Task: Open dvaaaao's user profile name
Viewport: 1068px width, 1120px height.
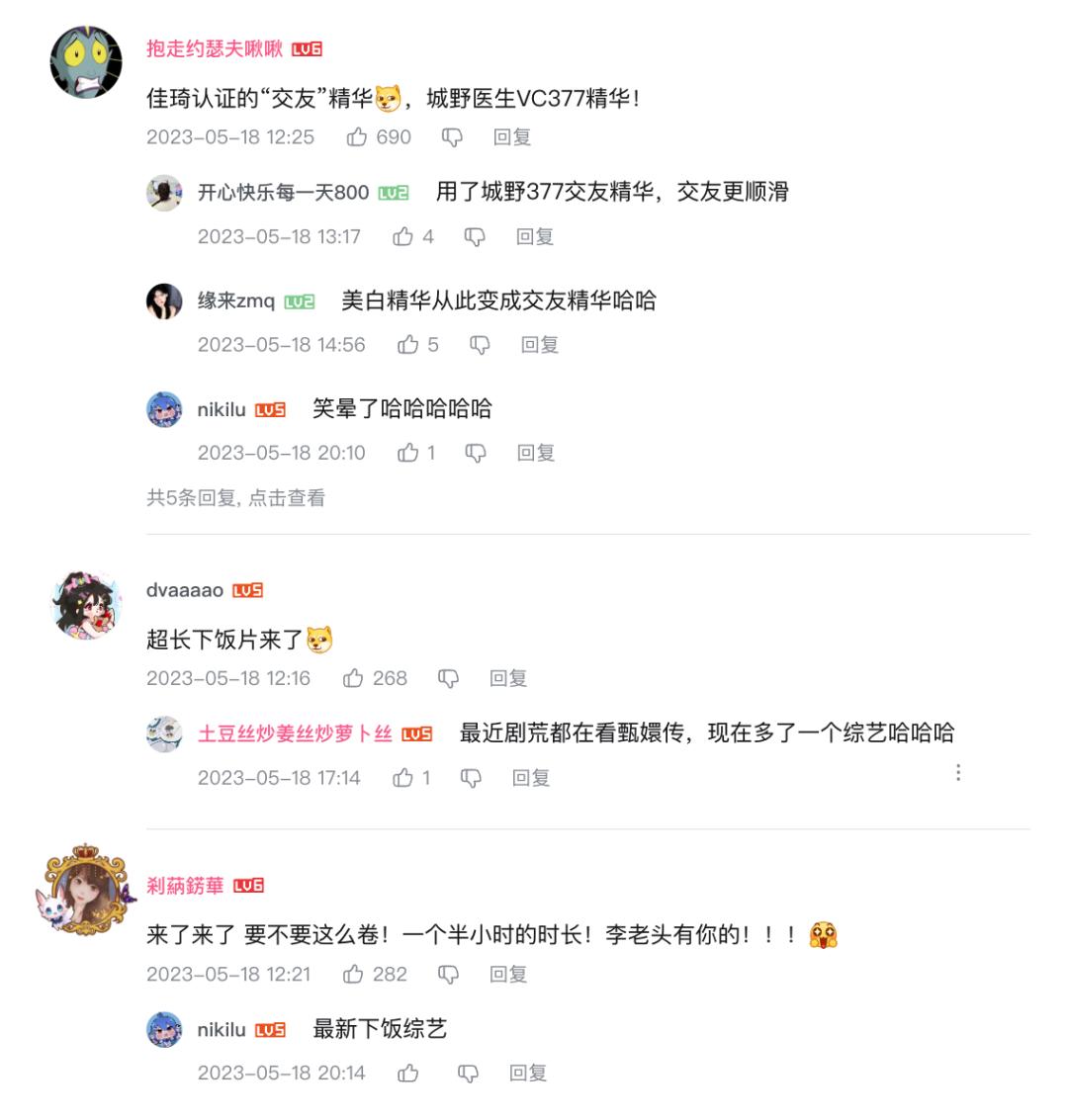Action: click(x=185, y=590)
